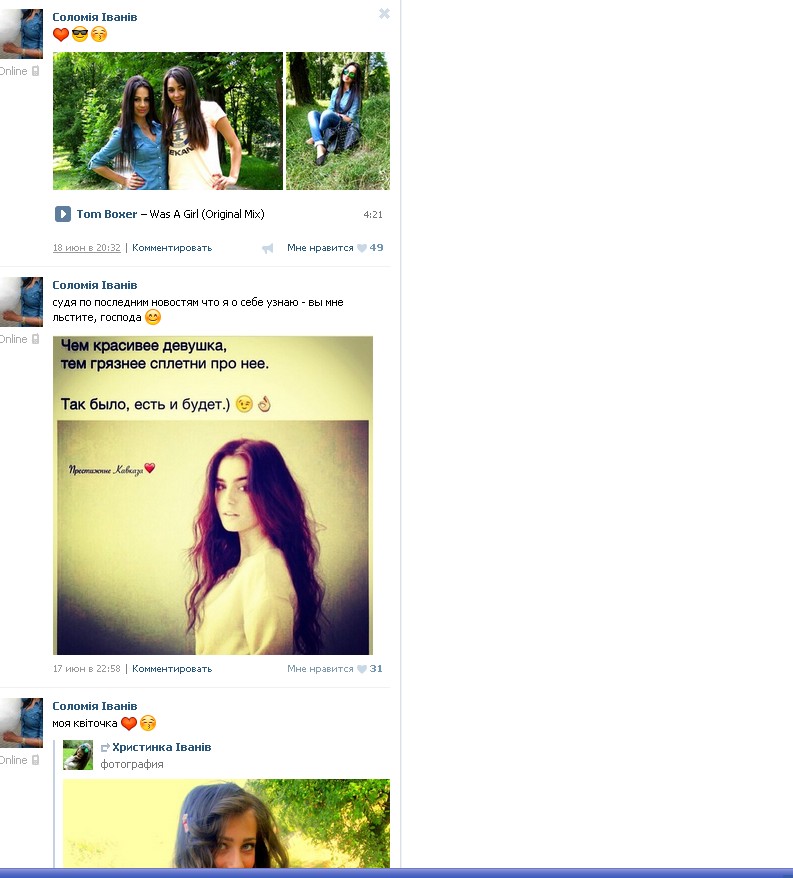Like the post with 31 likes
793x878 pixels.
pos(334,669)
